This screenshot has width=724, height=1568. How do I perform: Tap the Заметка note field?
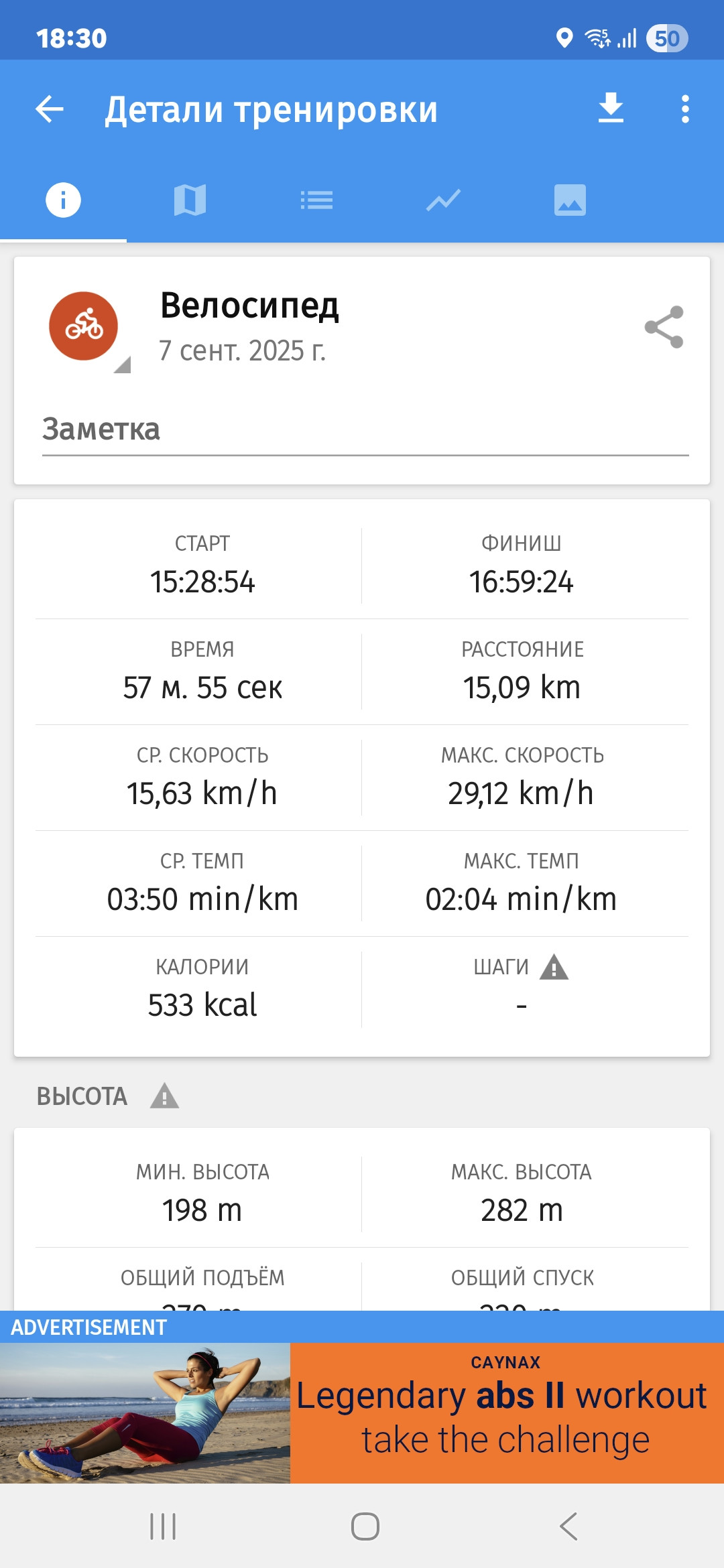tap(365, 431)
